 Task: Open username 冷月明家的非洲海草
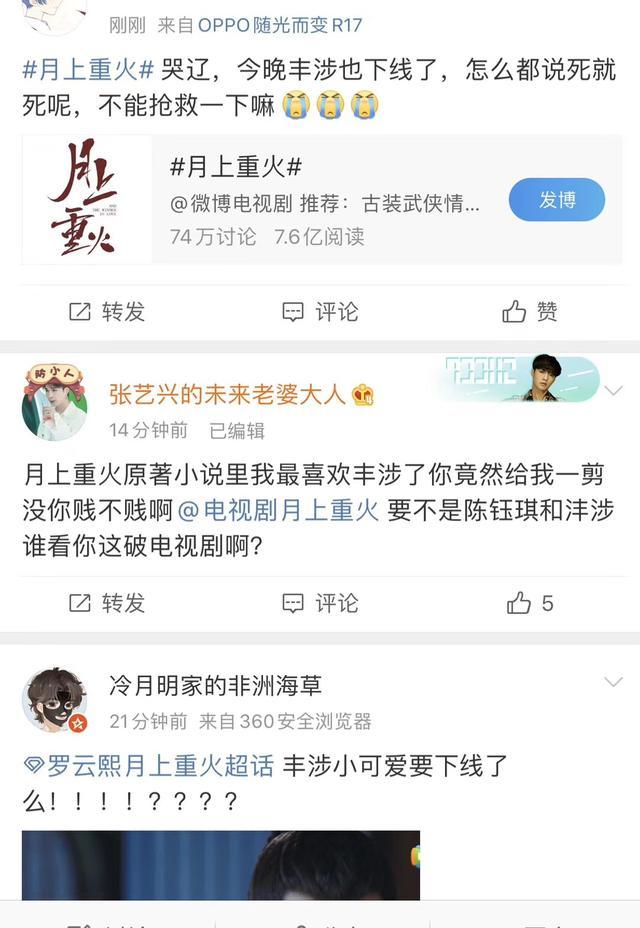click(x=215, y=686)
